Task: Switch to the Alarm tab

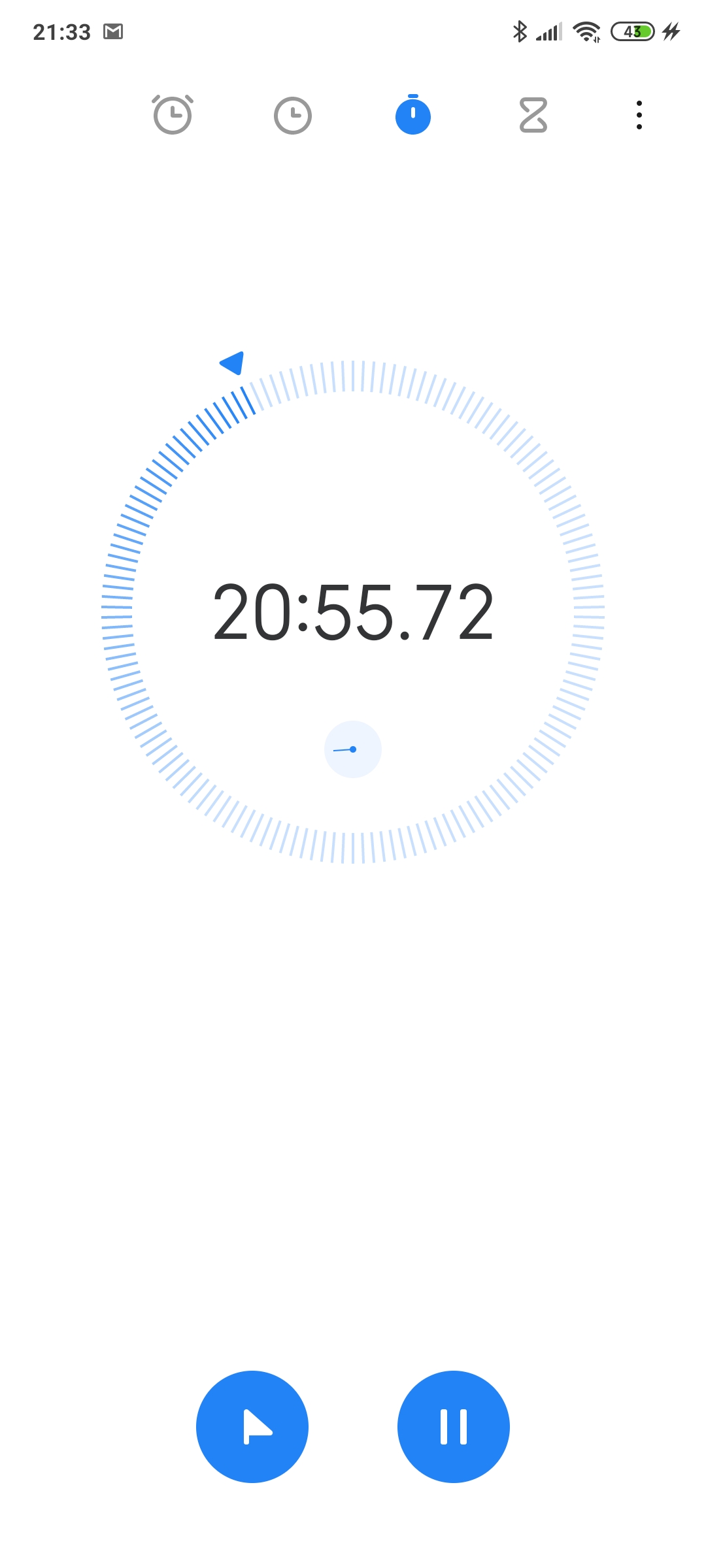Action: pyautogui.click(x=173, y=115)
